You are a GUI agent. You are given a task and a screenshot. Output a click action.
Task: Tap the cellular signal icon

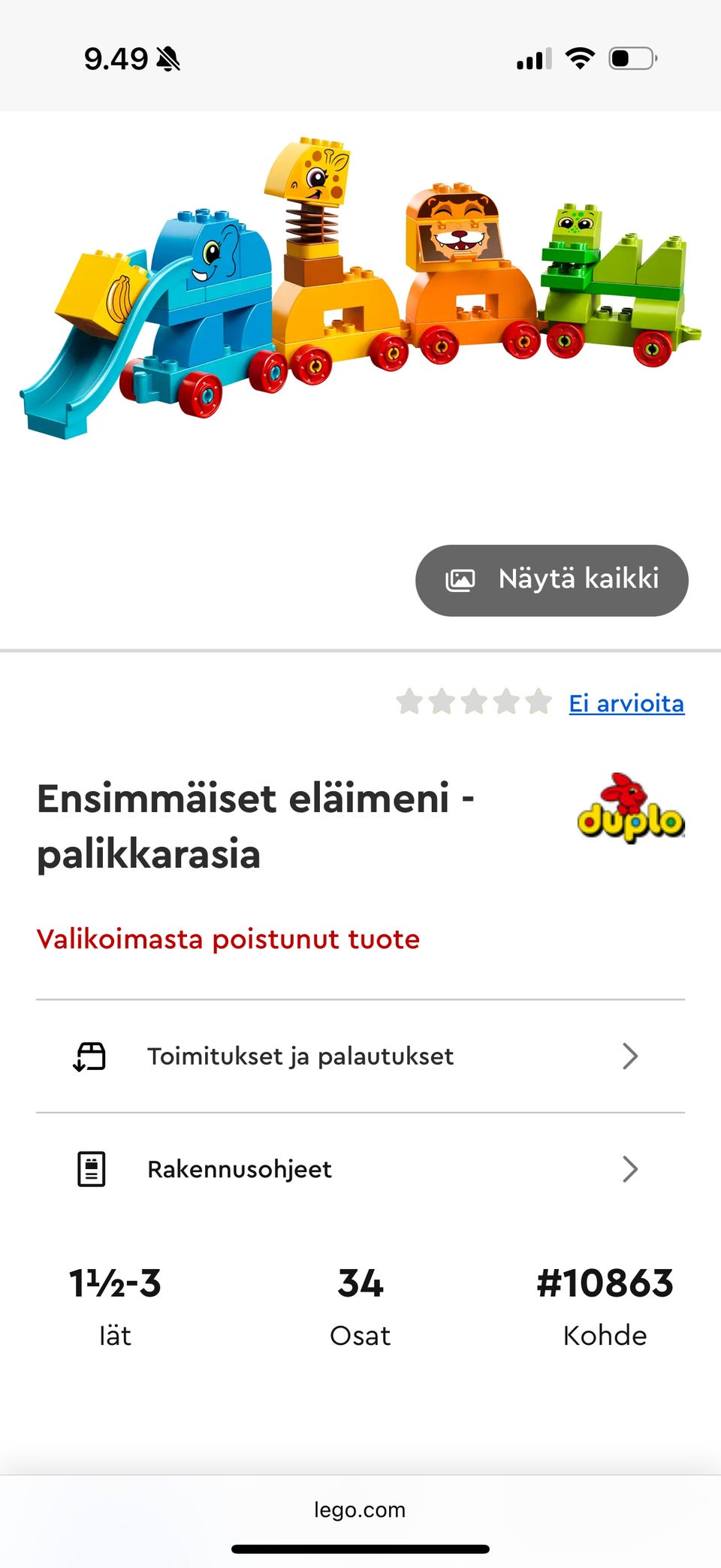tap(534, 59)
